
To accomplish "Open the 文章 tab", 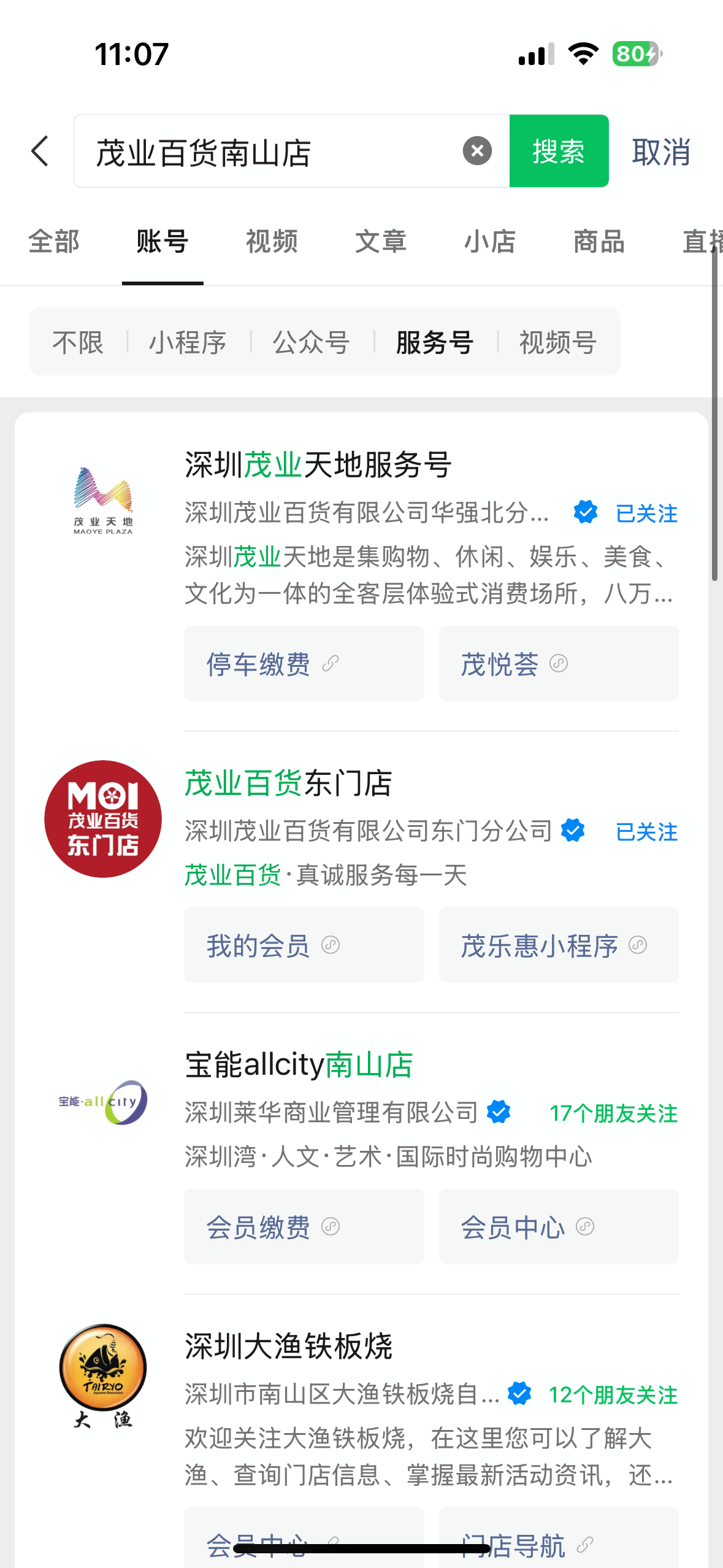I will (381, 242).
